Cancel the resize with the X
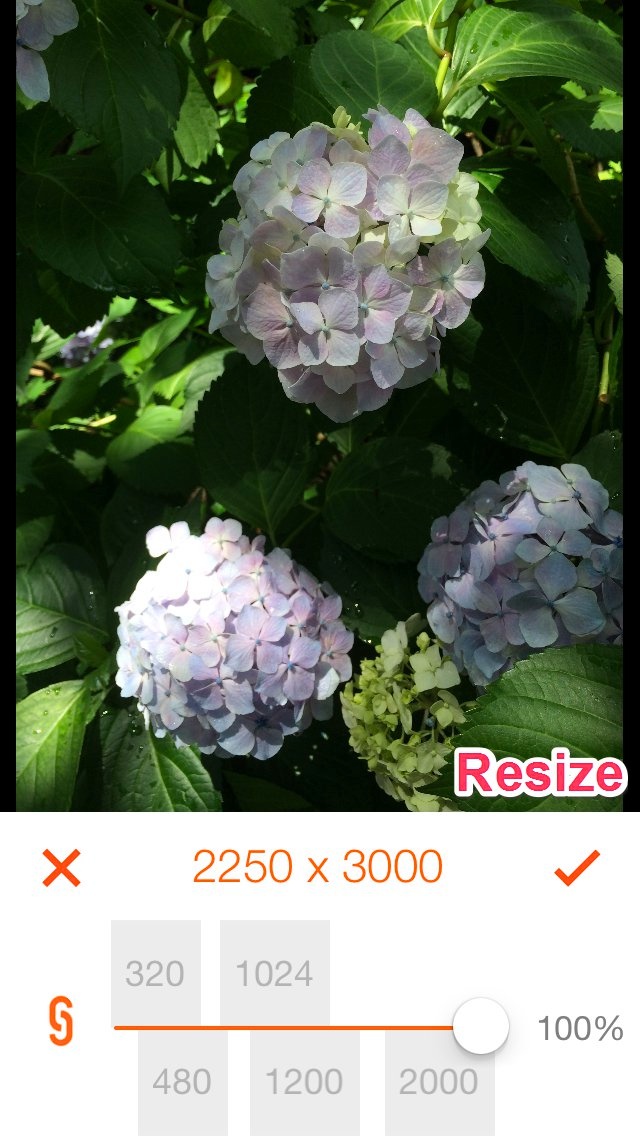This screenshot has width=640, height=1136. [x=61, y=868]
